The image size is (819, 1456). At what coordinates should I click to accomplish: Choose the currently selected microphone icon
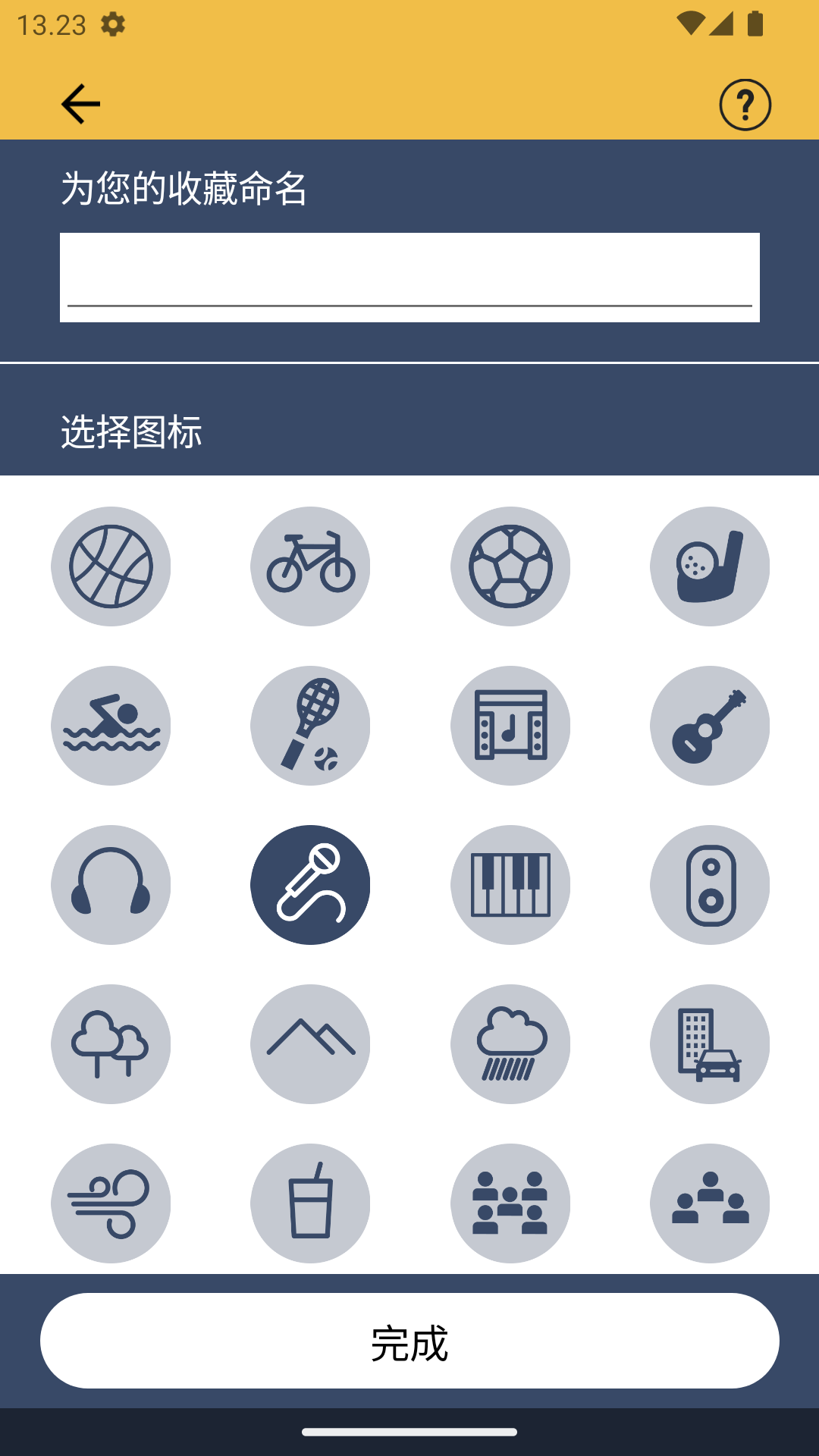point(310,885)
